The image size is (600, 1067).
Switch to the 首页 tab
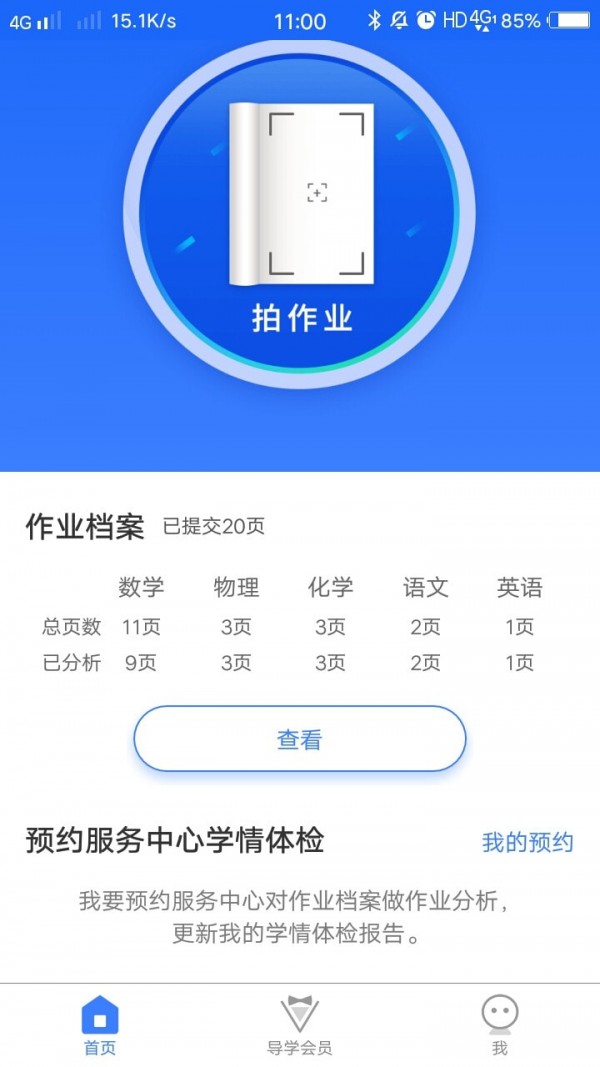tap(100, 1024)
